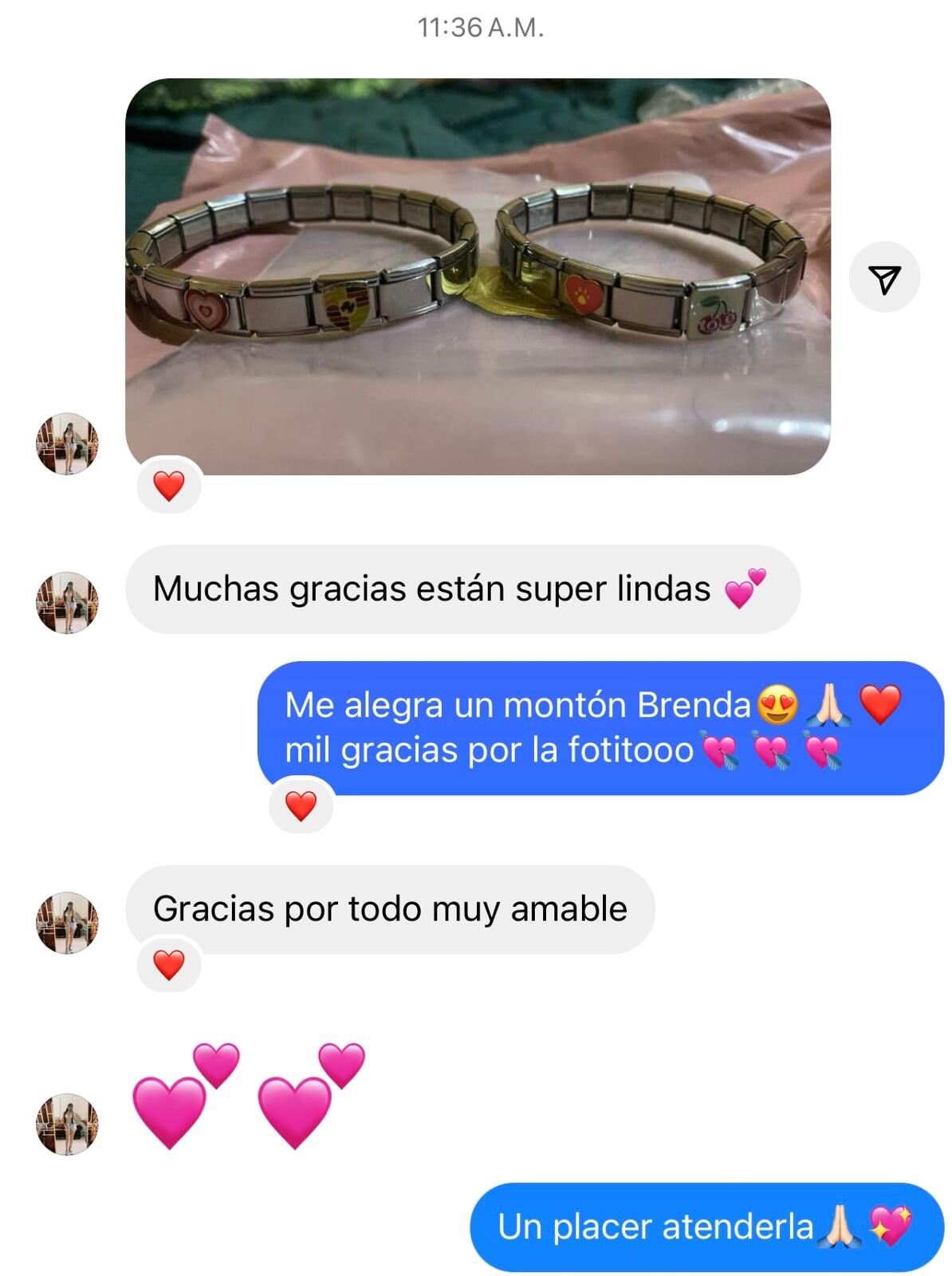Forward the bracelets photo using the share arrow
Image resolution: width=952 pixels, height=1276 pixels.
tap(884, 277)
